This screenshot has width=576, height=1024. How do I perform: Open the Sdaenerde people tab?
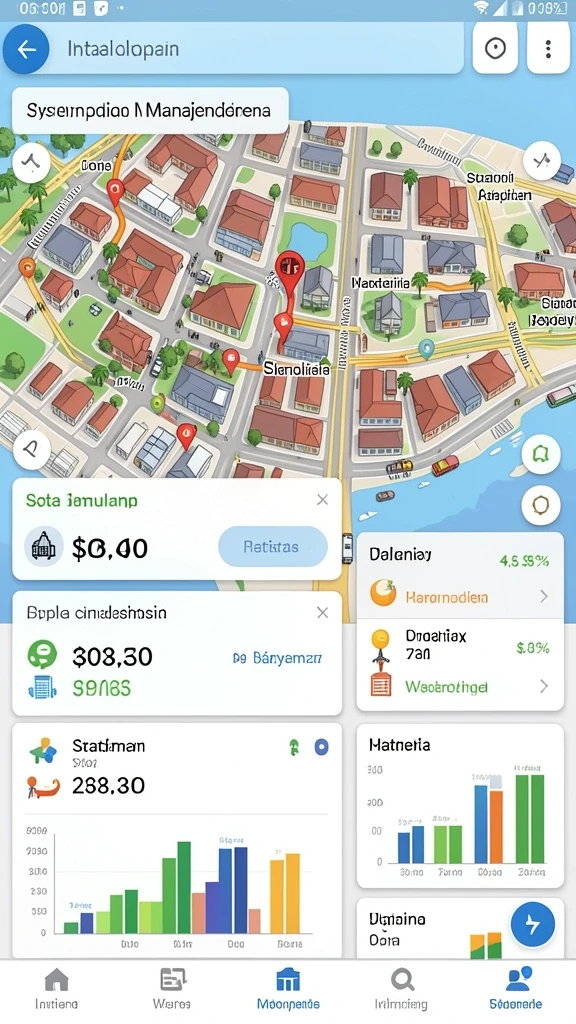[x=516, y=989]
